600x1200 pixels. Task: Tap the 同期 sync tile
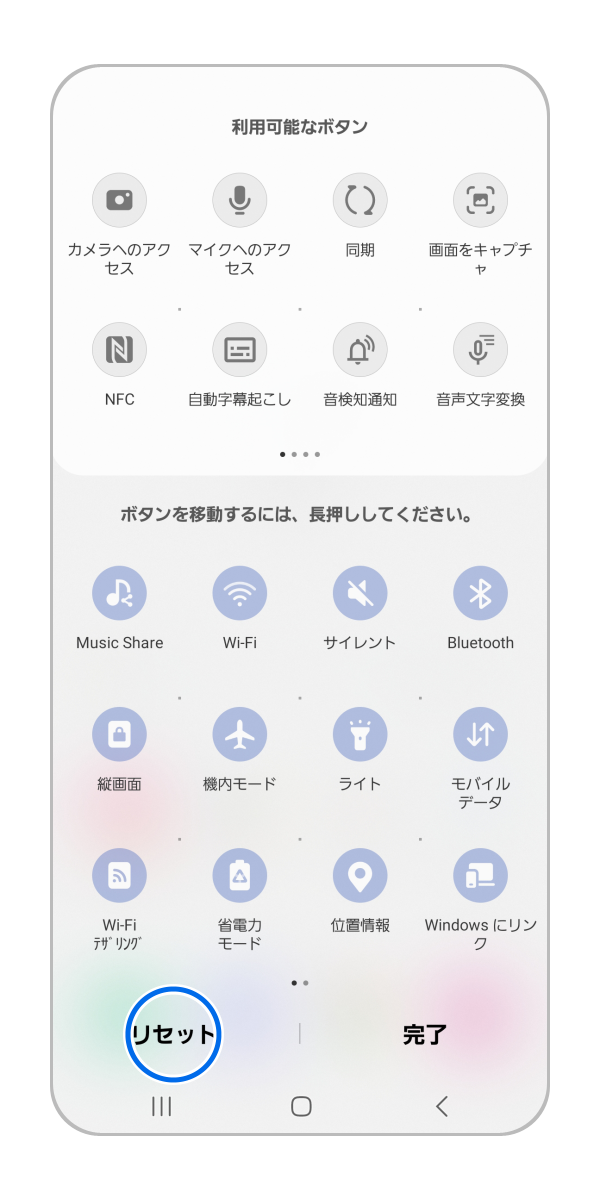coord(360,200)
